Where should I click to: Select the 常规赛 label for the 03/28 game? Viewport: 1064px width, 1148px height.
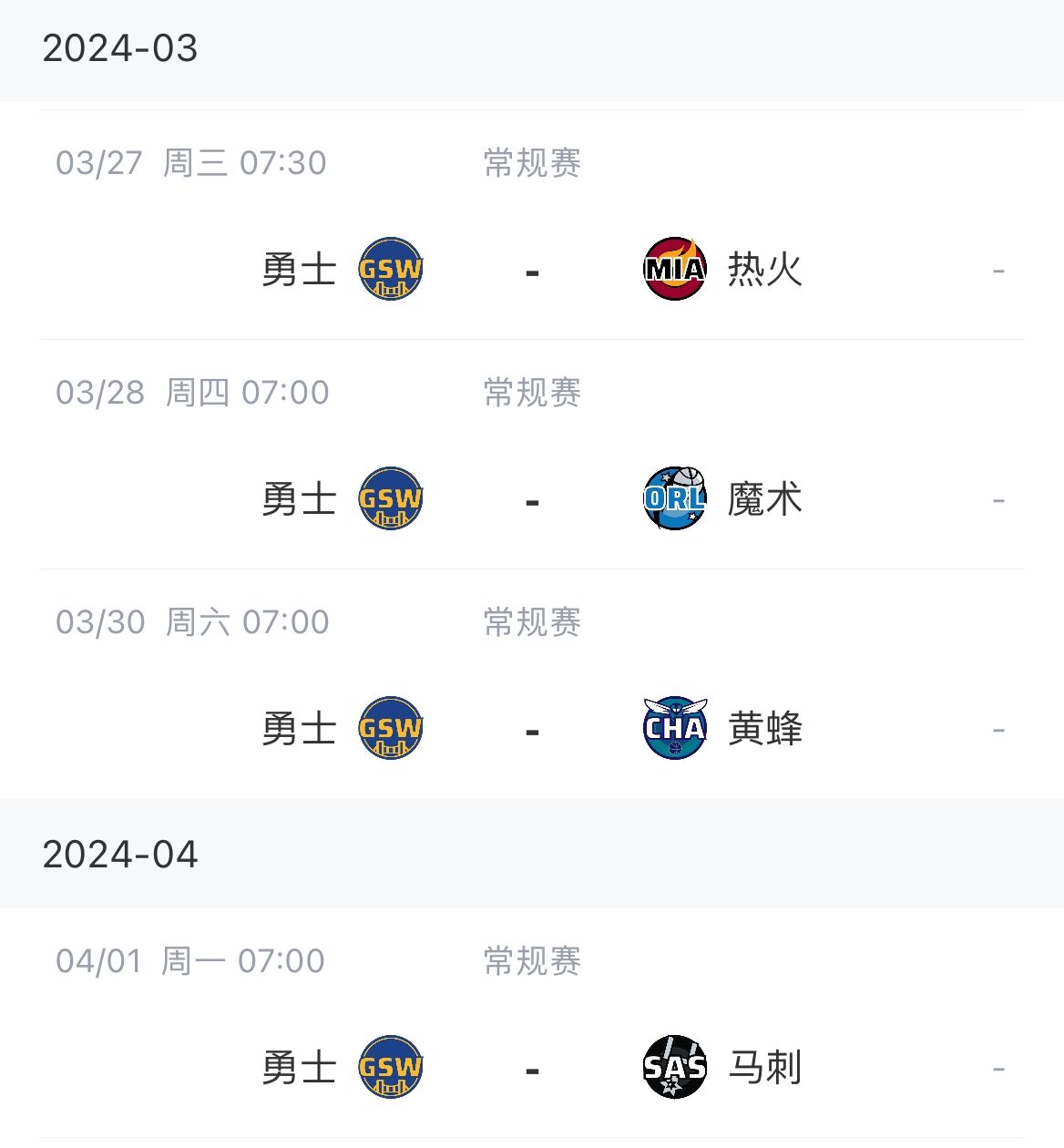point(531,392)
